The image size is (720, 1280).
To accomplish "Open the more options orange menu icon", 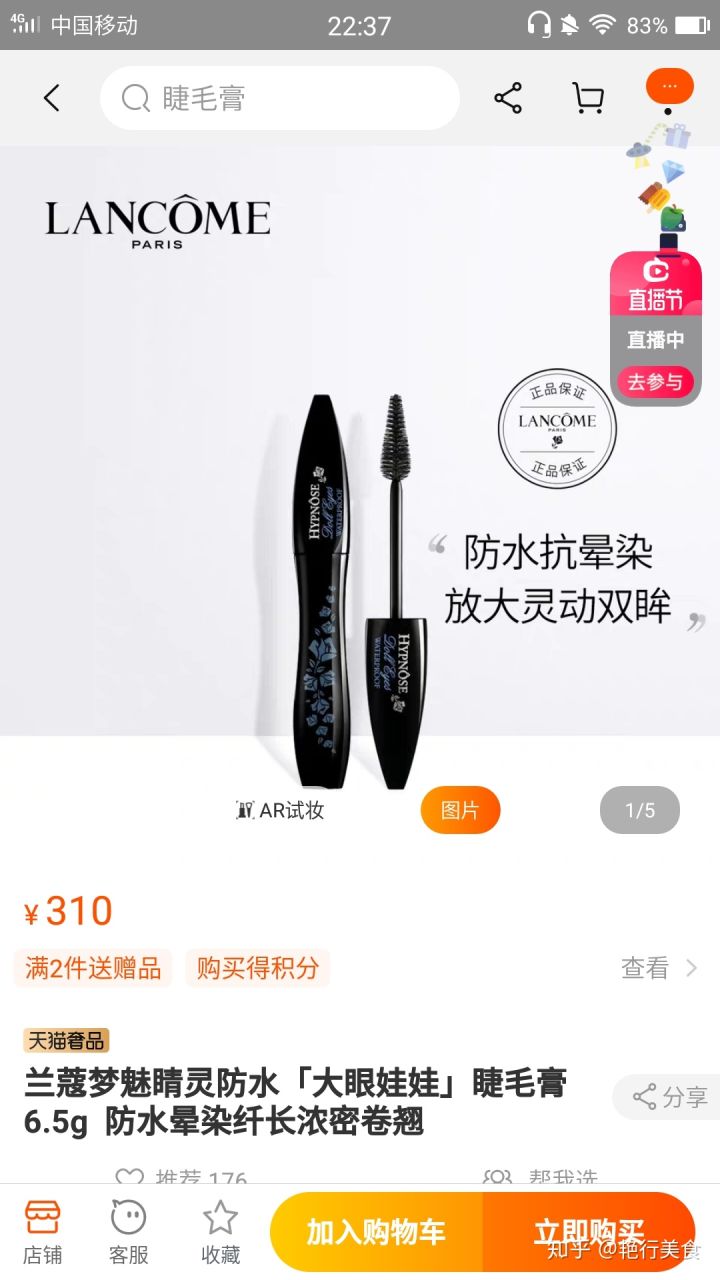I will [669, 86].
